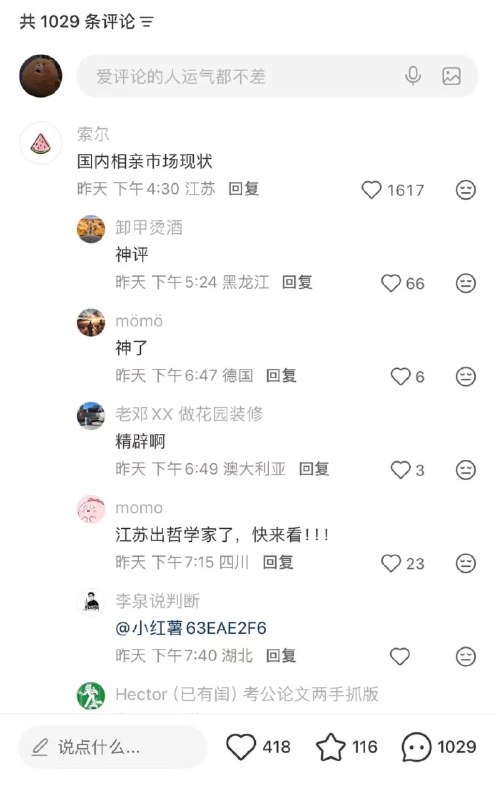Tap the microphone icon in comment box
Image resolution: width=496 pixels, height=800 pixels.
pyautogui.click(x=413, y=76)
